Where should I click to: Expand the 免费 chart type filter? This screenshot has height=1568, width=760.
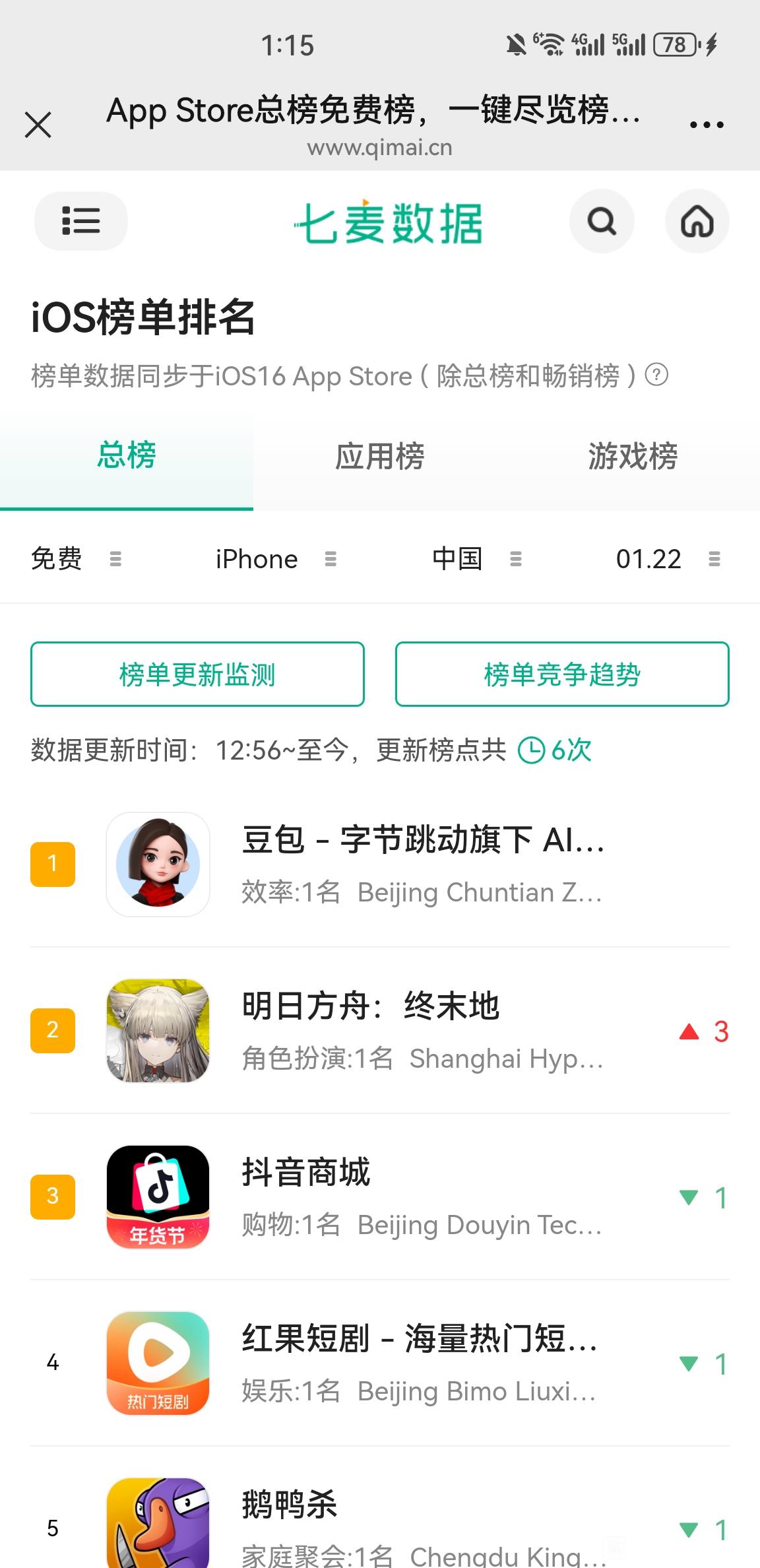[x=76, y=559]
